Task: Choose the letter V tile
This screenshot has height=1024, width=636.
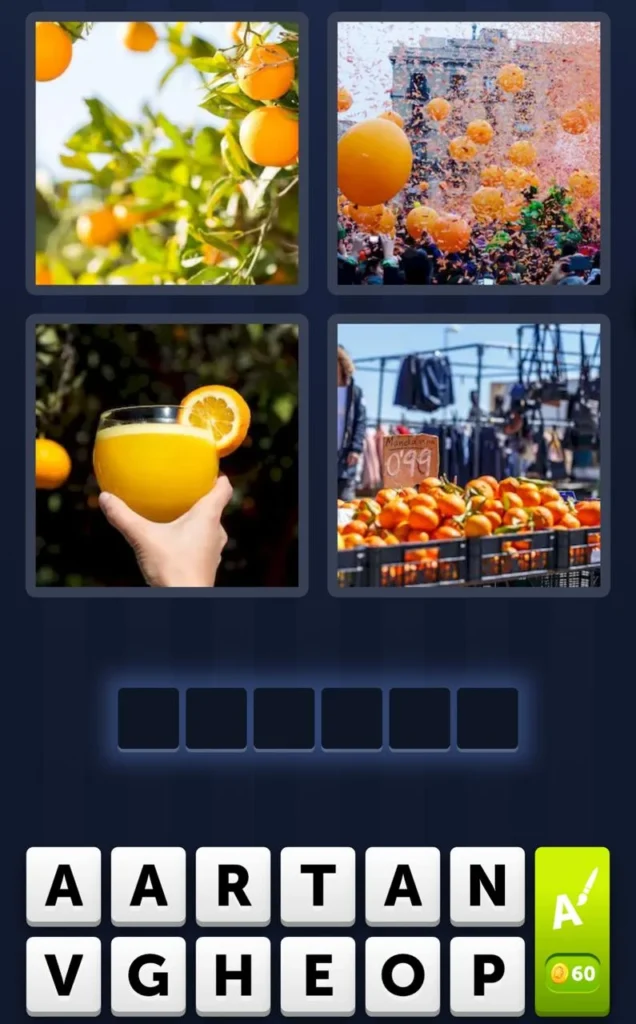Action: tap(63, 976)
